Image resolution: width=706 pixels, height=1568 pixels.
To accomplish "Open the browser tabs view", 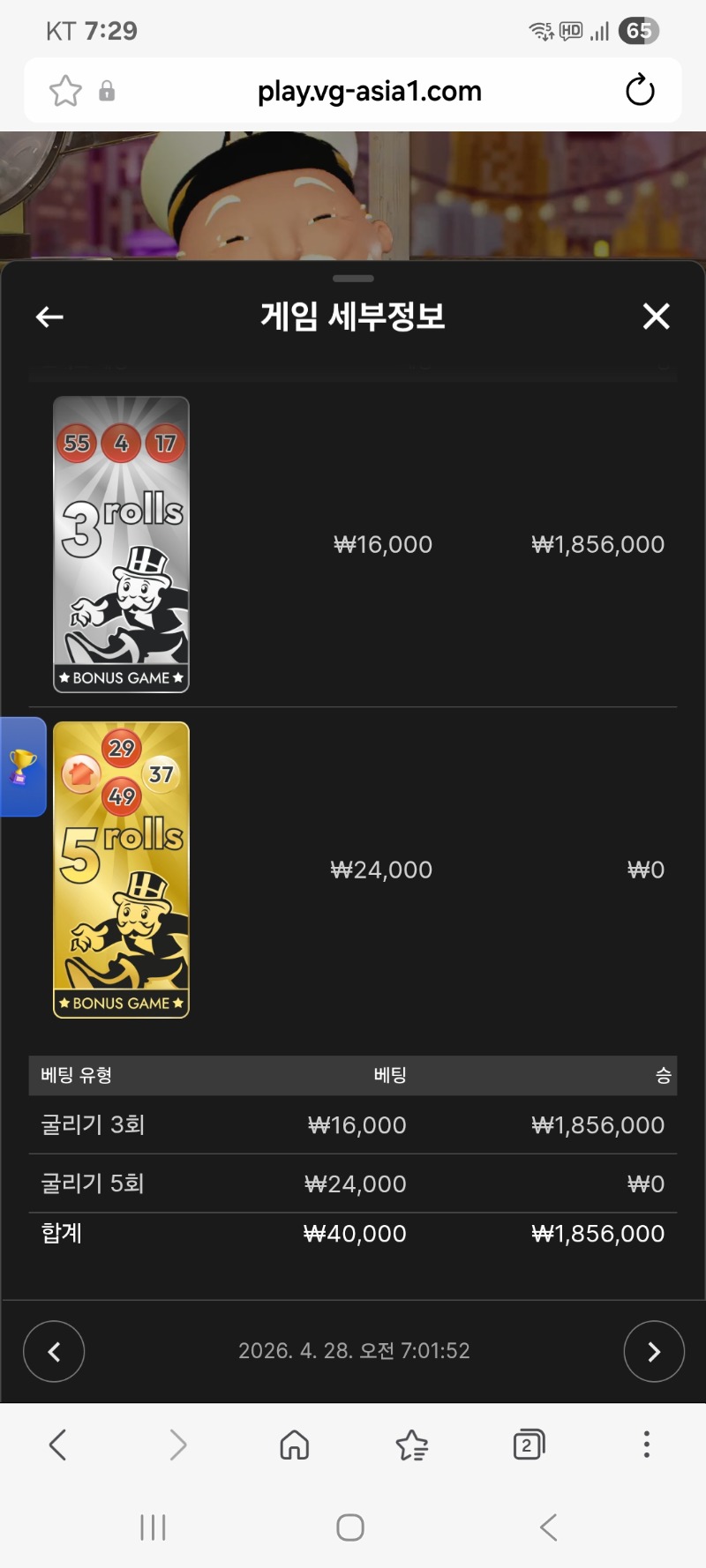I will point(528,1445).
